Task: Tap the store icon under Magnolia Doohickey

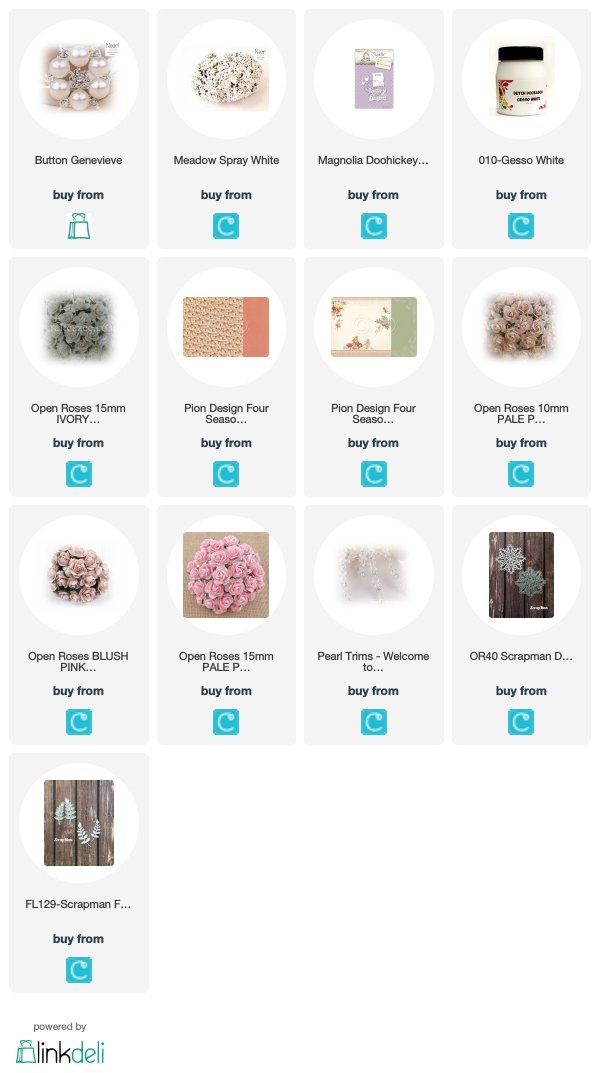Action: (374, 226)
